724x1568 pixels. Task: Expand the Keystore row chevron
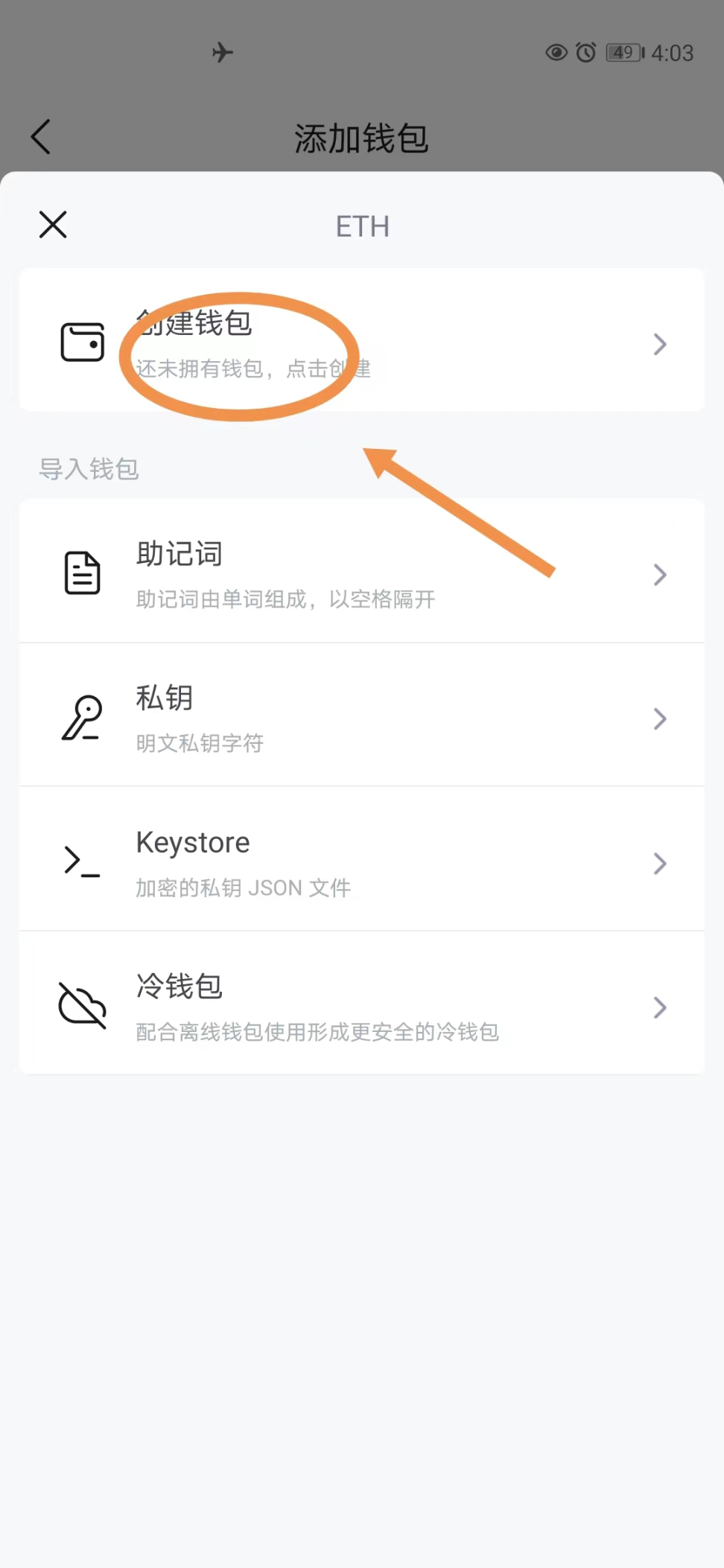(659, 864)
